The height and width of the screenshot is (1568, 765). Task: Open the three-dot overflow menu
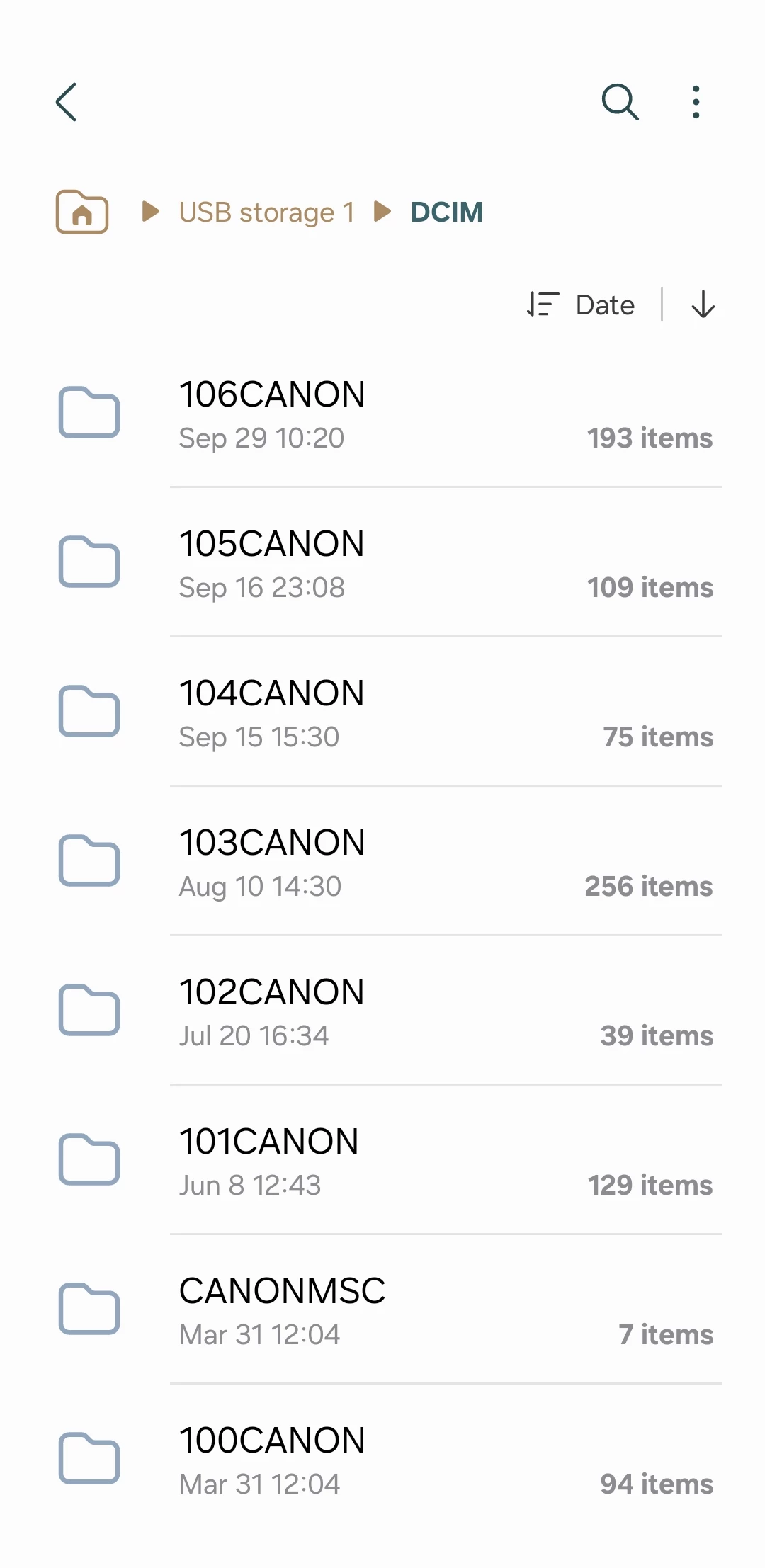(696, 102)
